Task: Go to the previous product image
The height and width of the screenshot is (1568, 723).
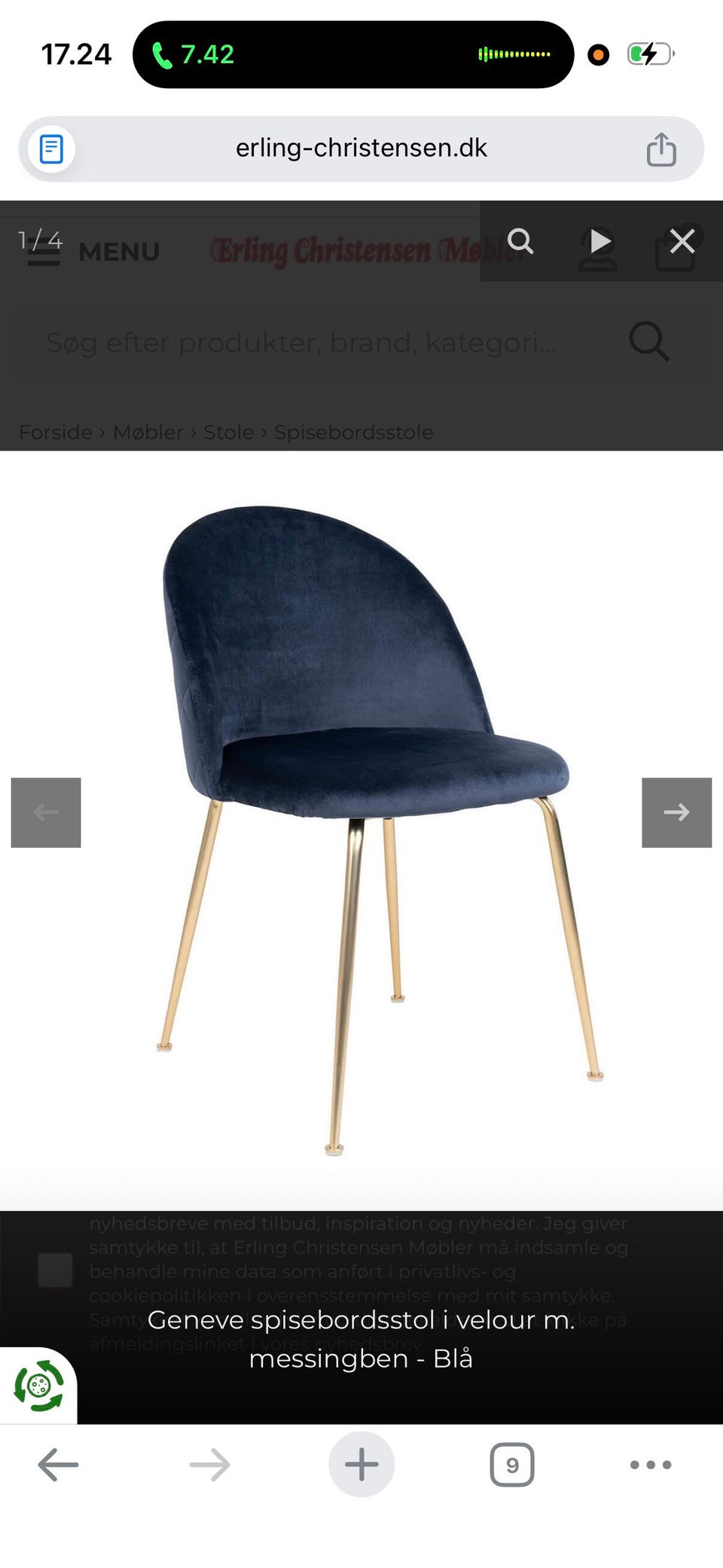Action: [x=46, y=812]
